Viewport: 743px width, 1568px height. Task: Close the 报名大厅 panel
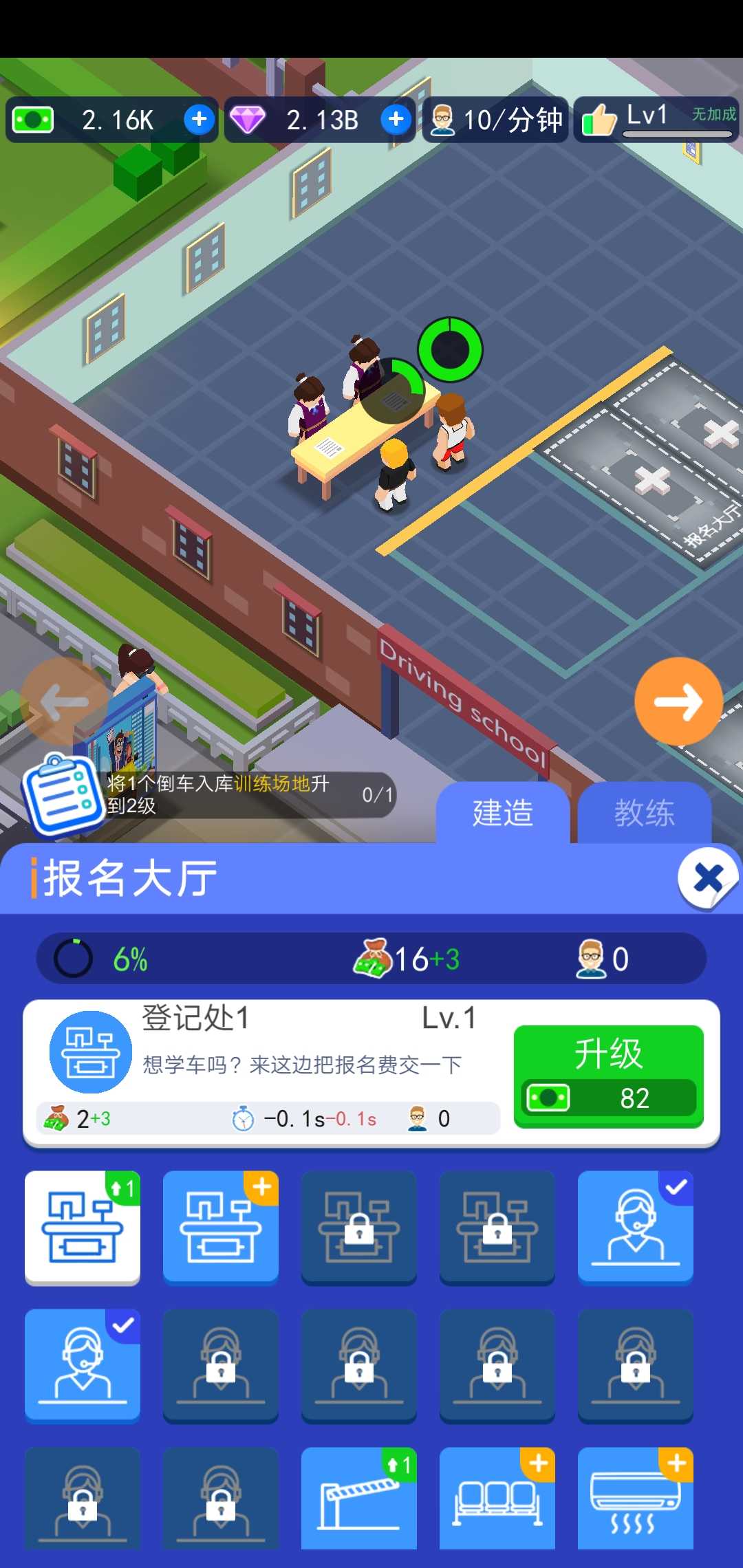tap(707, 879)
